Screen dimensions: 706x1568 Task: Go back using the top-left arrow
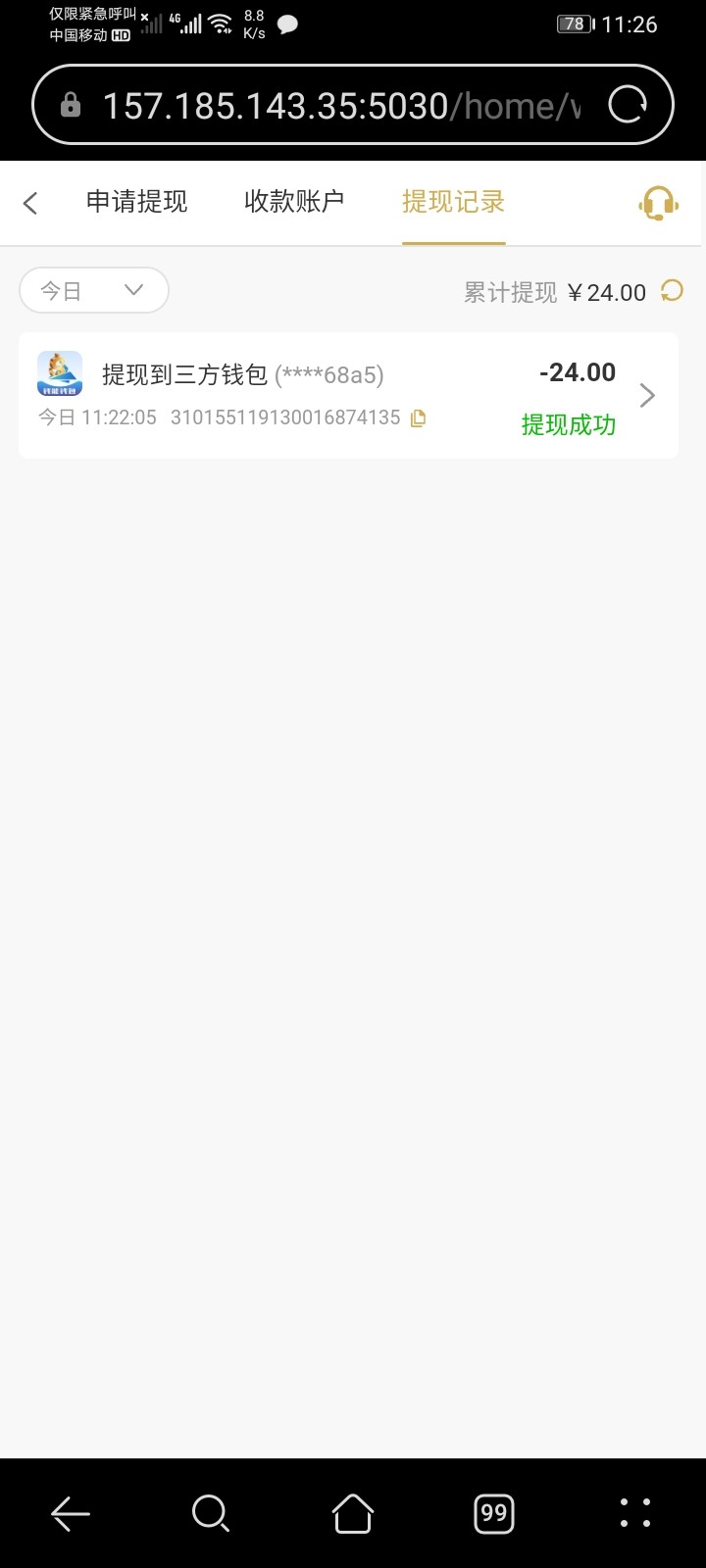[x=30, y=203]
